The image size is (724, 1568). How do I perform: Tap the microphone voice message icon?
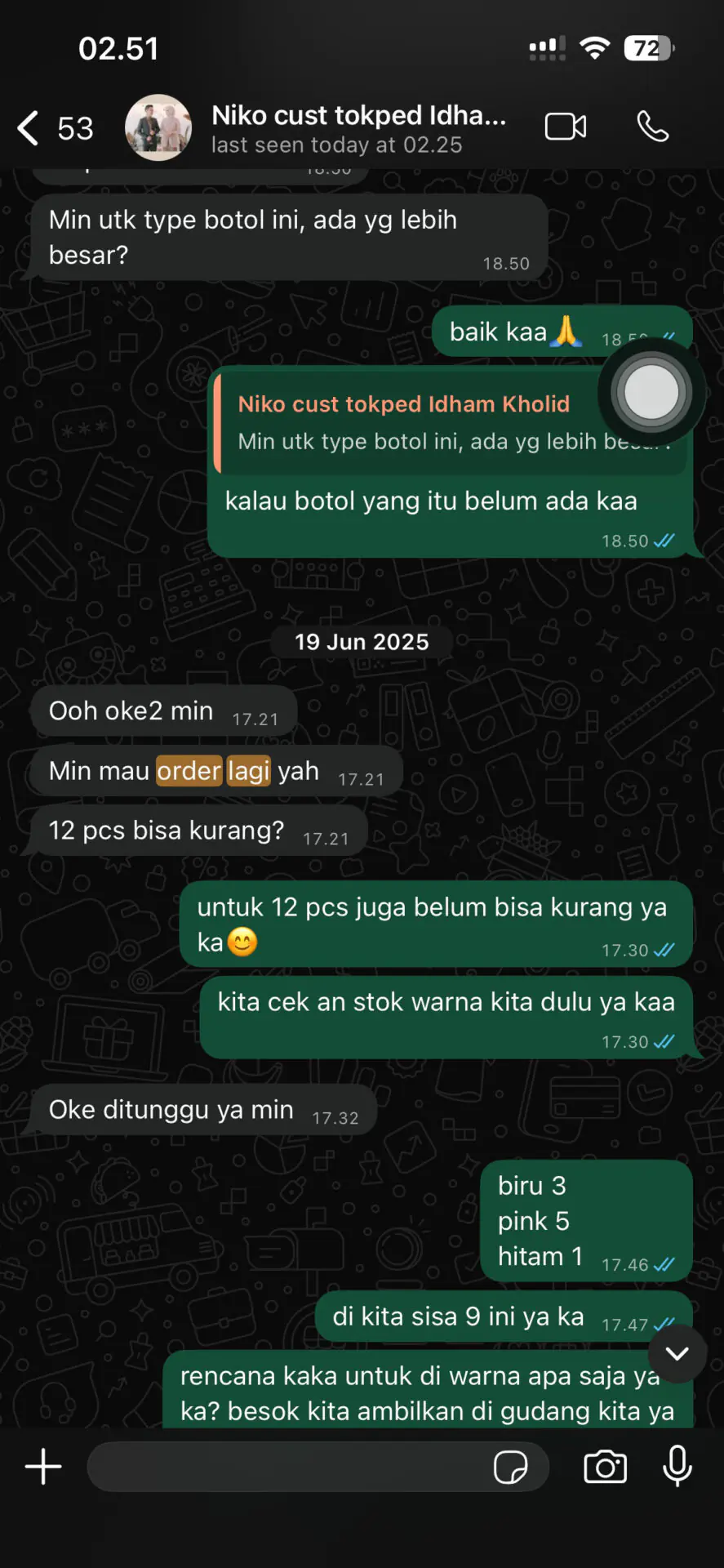677,1467
